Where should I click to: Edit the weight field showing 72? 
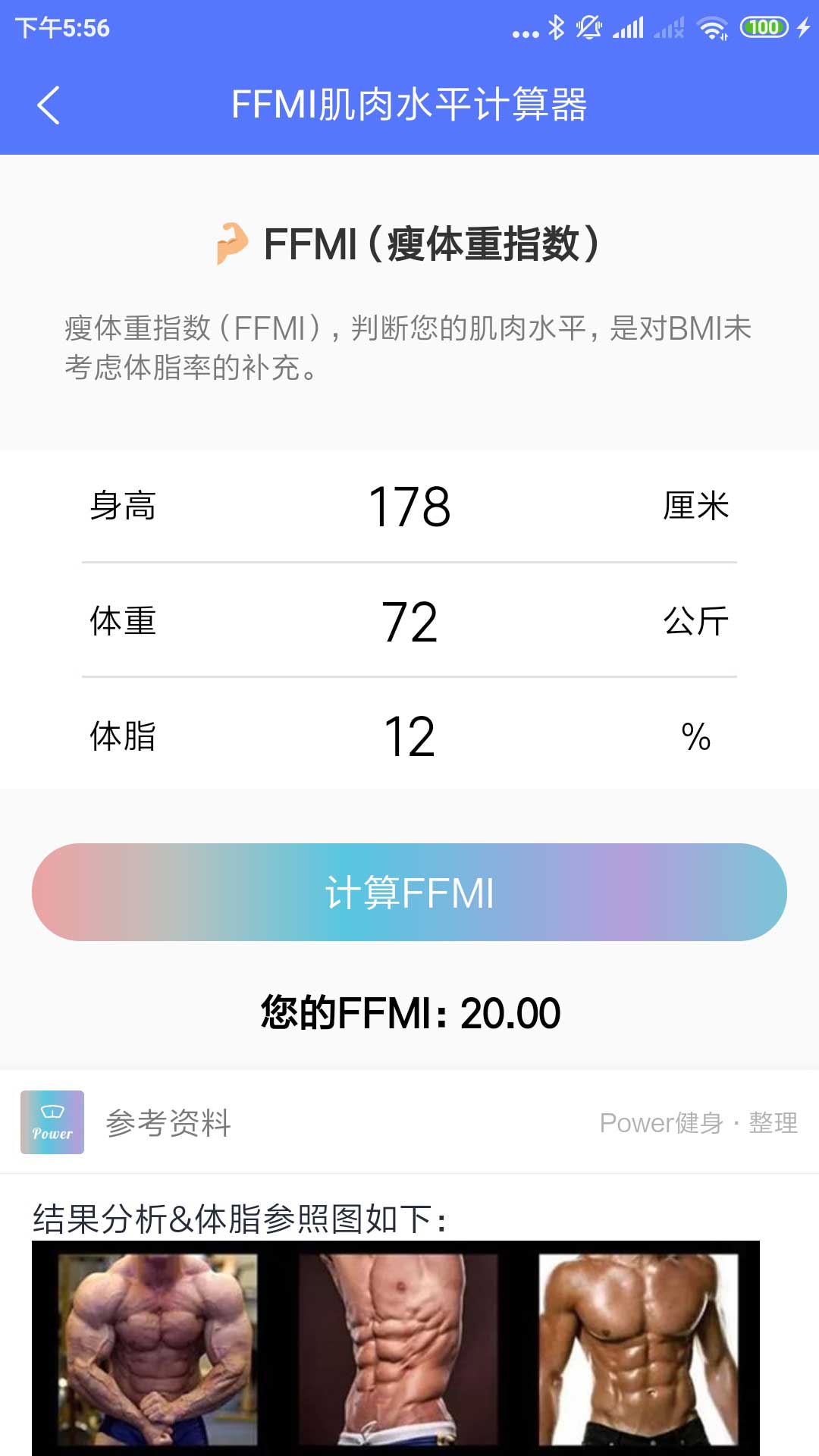(x=409, y=622)
